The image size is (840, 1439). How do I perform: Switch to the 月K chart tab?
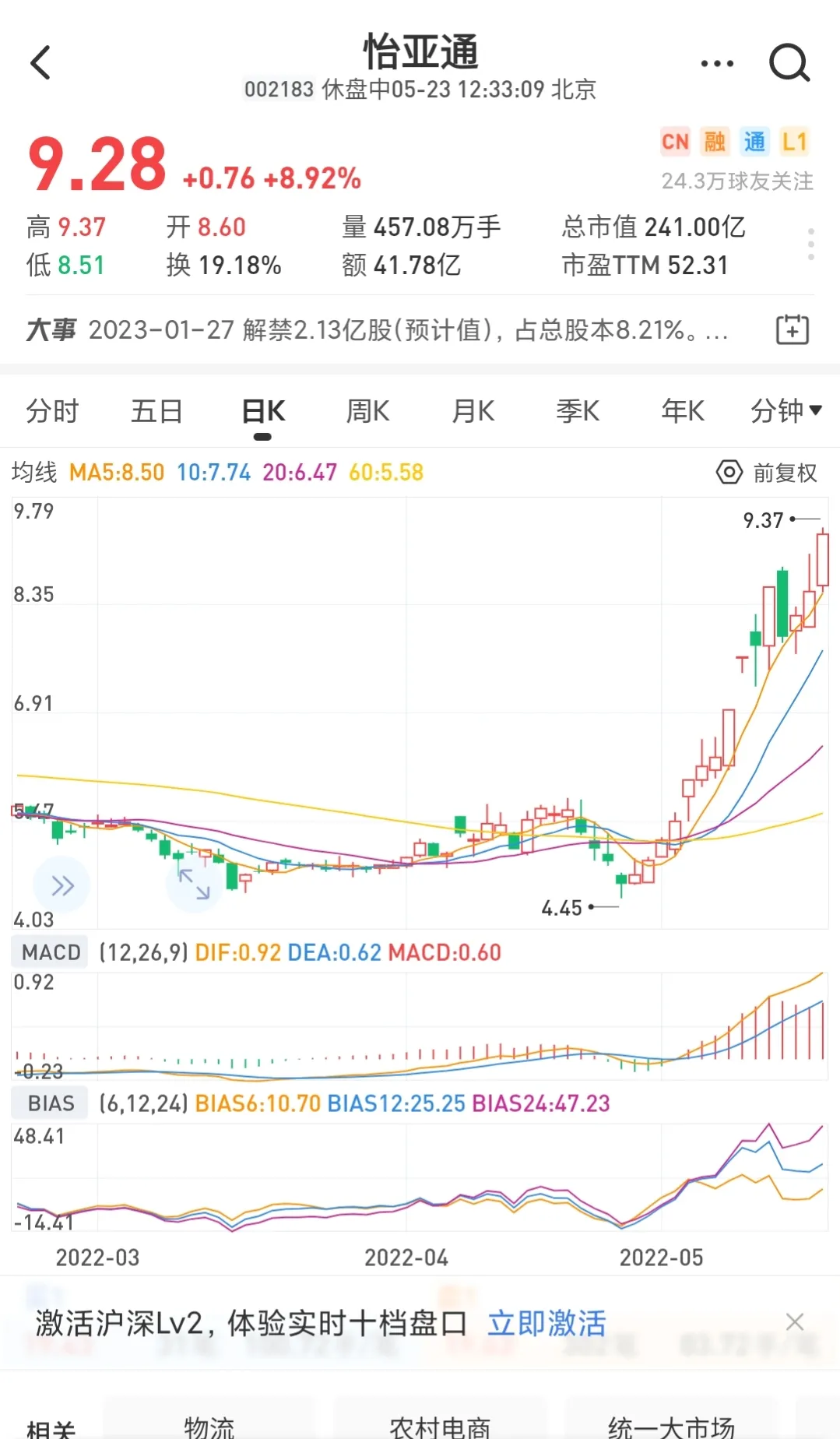click(x=473, y=410)
